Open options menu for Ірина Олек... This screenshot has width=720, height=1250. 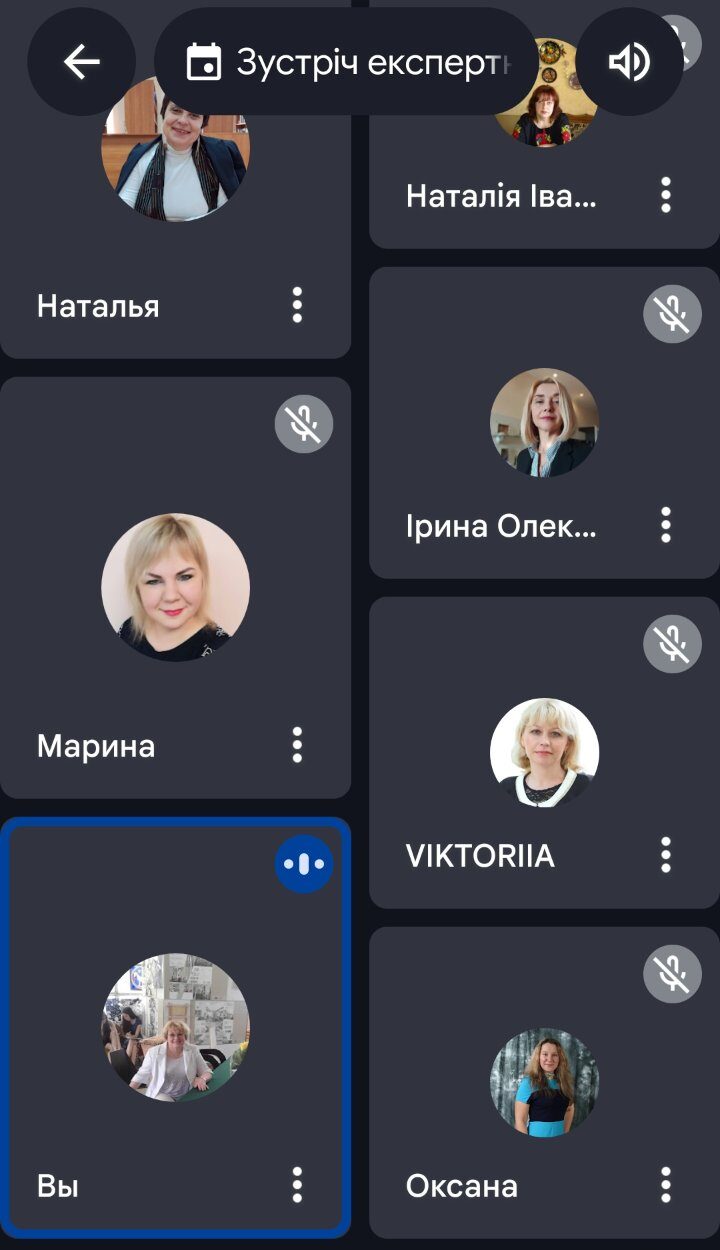(666, 525)
